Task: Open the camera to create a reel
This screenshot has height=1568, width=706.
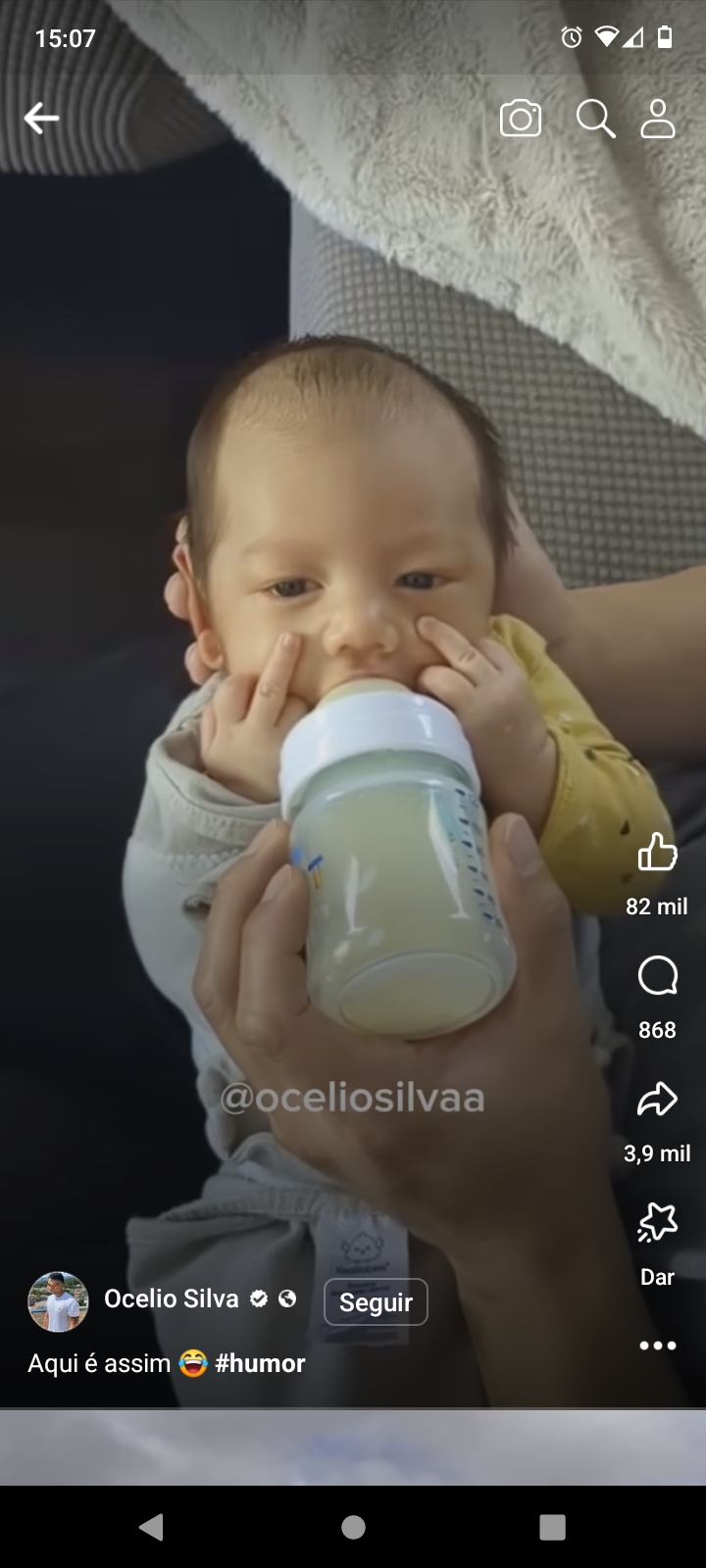Action: pyautogui.click(x=521, y=119)
